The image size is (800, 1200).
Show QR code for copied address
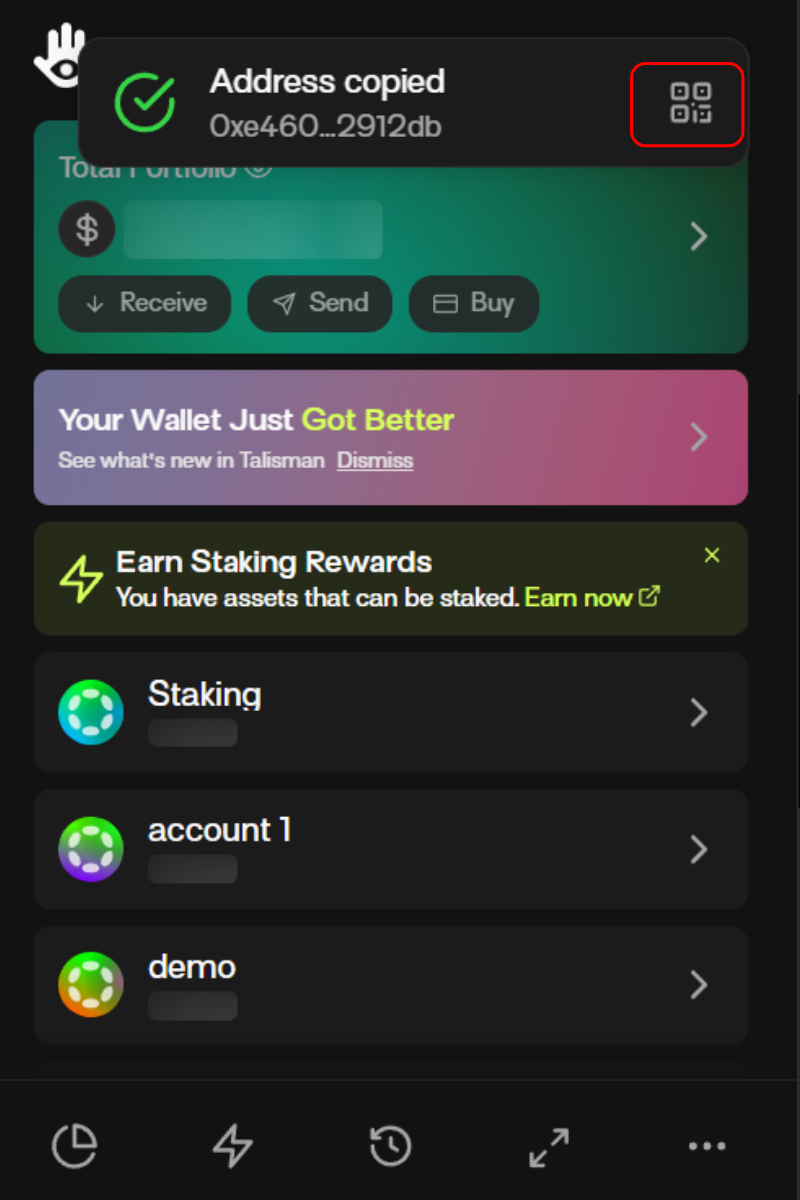point(690,103)
